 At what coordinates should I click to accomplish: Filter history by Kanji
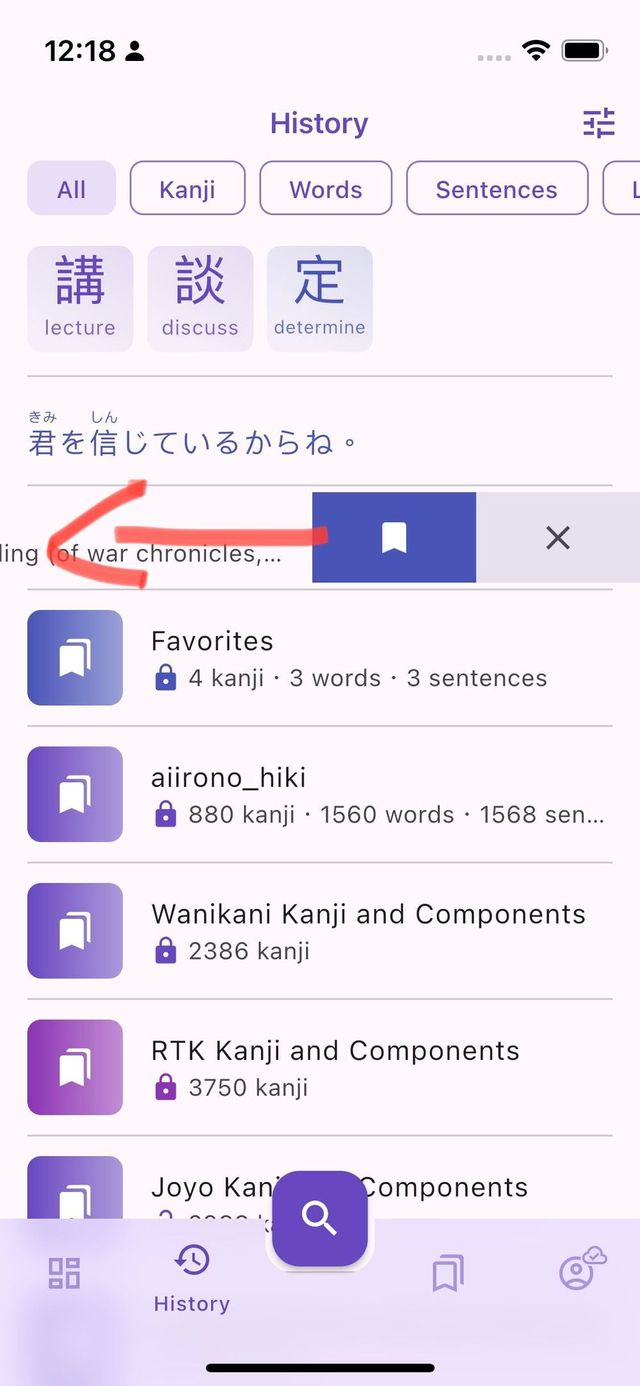point(187,189)
